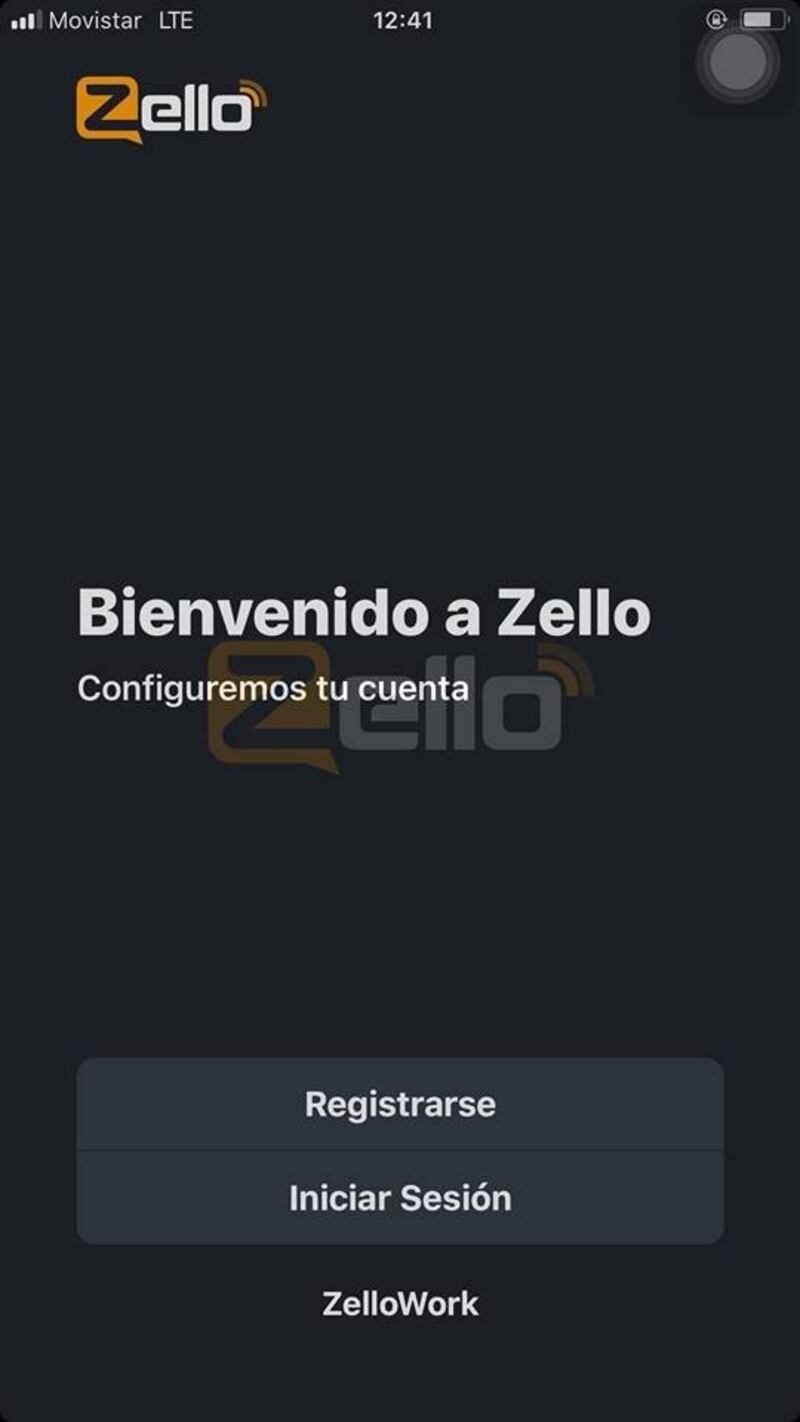The height and width of the screenshot is (1422, 800).
Task: Open the ZelloWork option
Action: (400, 1304)
